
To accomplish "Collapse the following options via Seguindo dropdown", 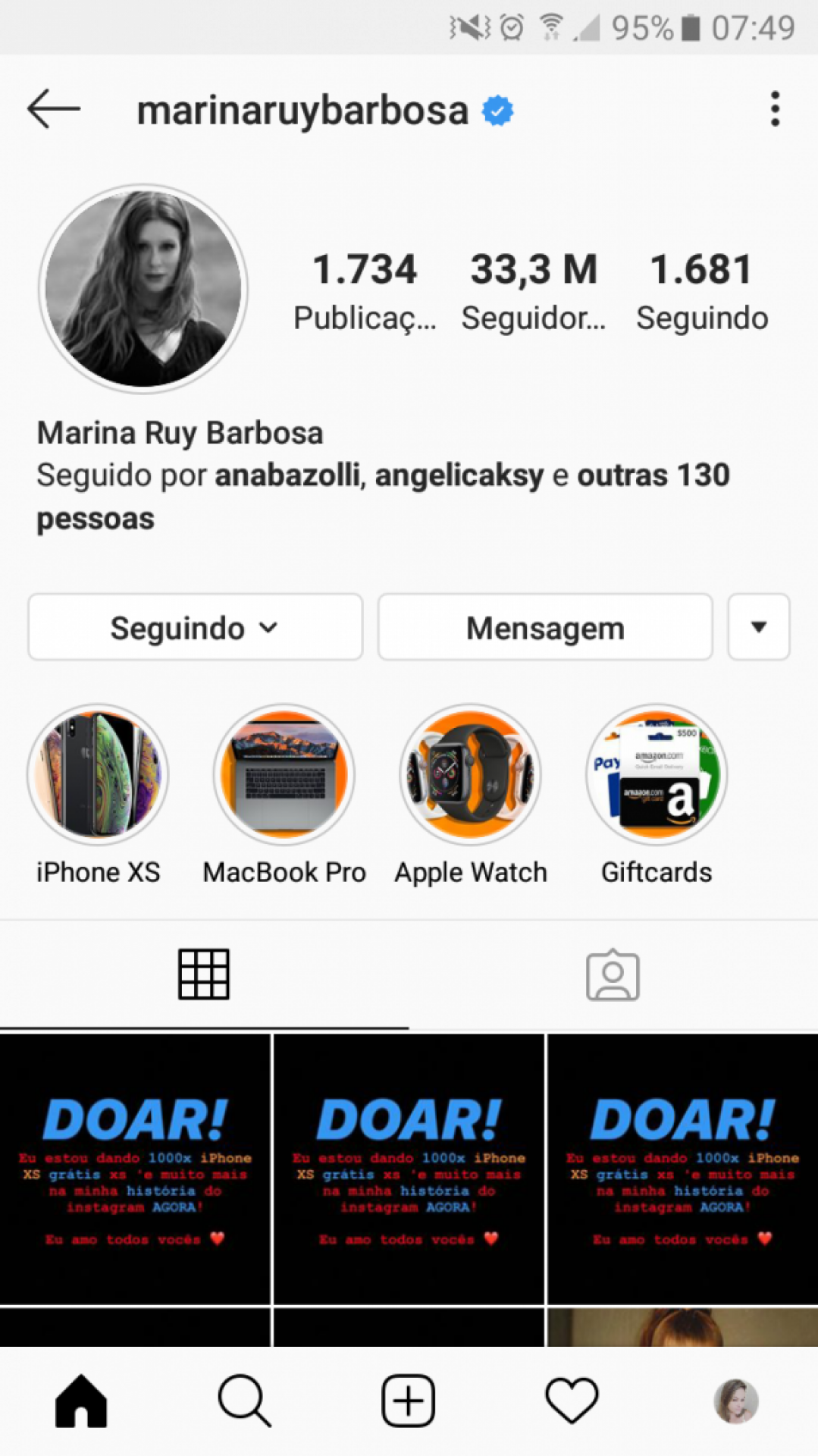I will (194, 627).
